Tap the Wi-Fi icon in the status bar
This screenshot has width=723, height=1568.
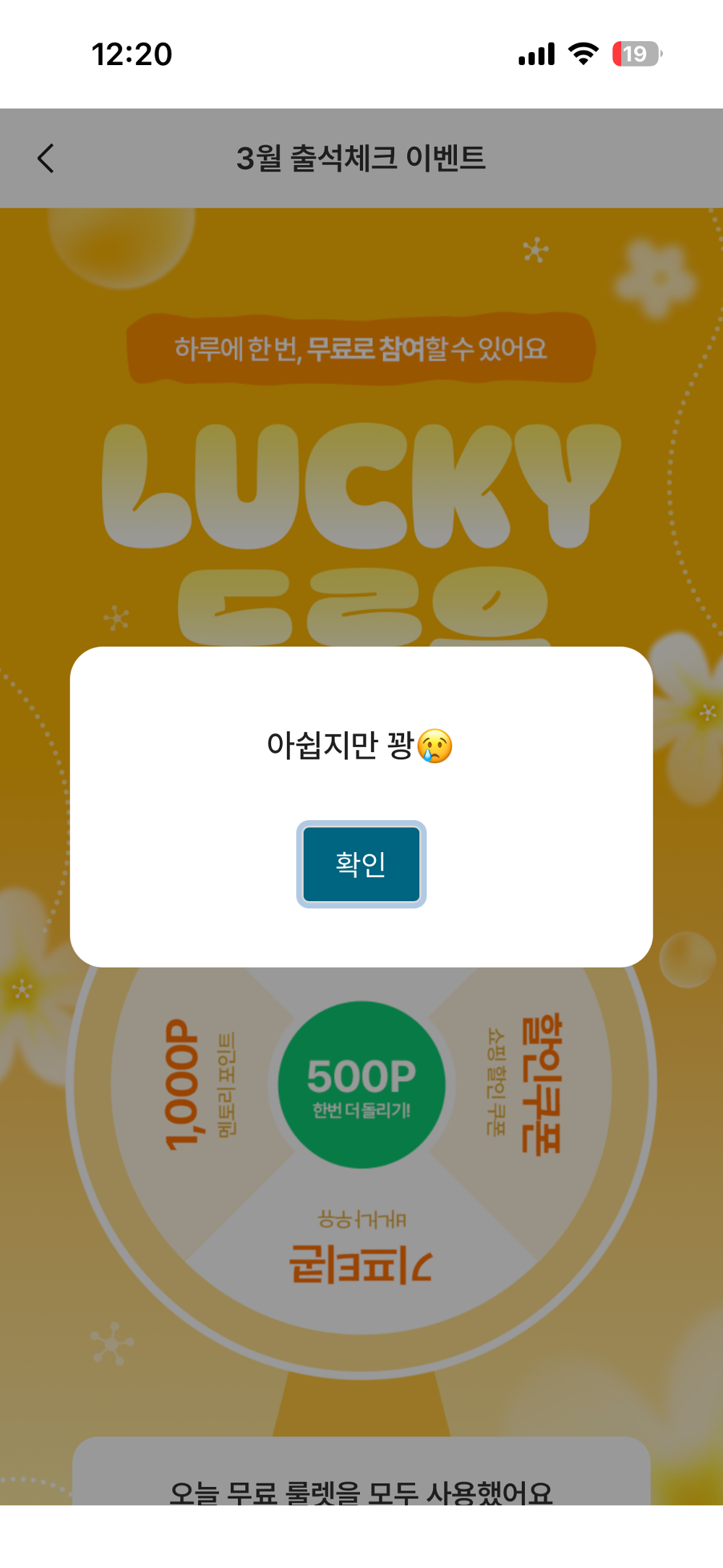tap(583, 53)
